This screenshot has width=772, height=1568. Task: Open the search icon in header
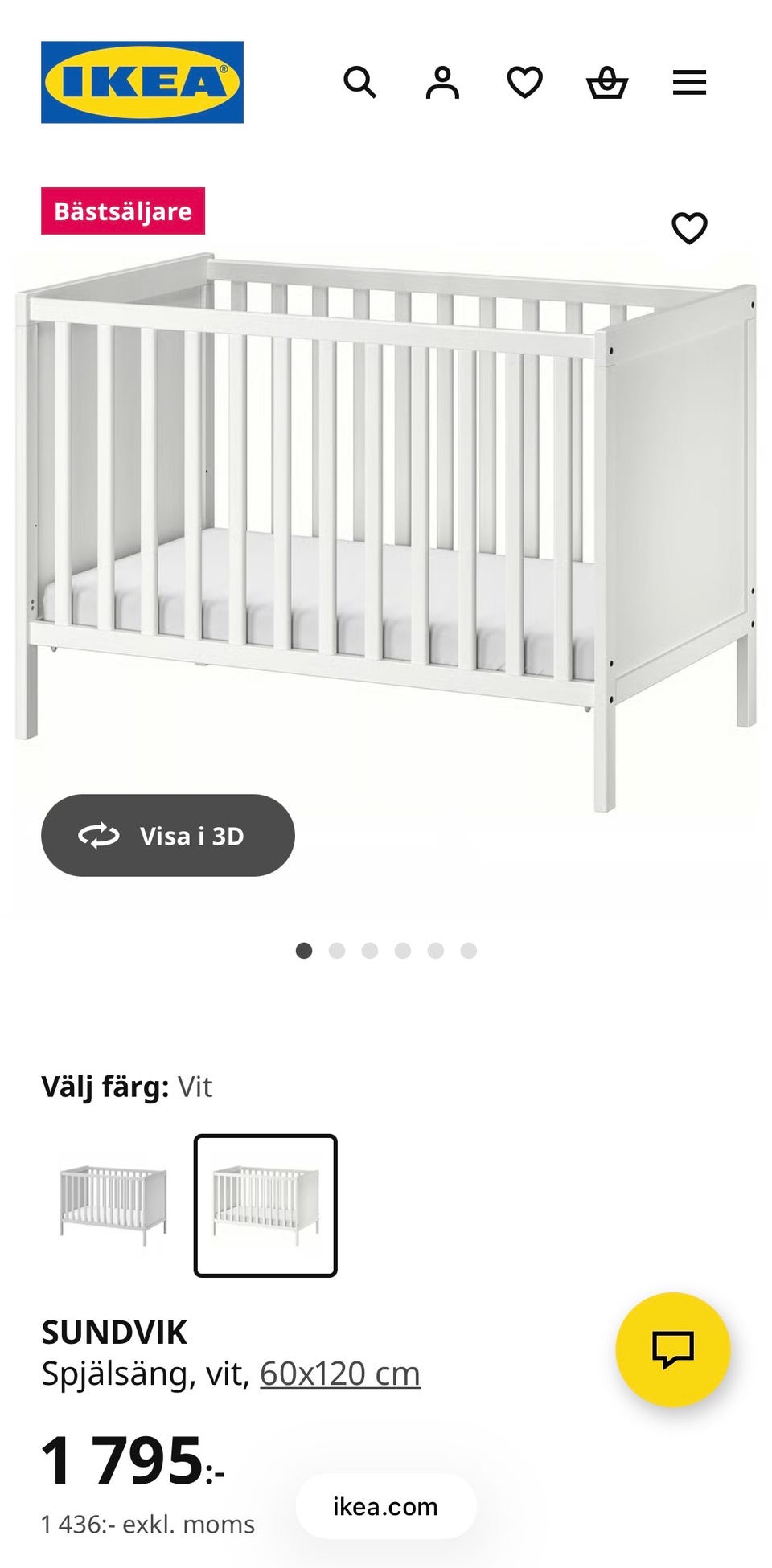pyautogui.click(x=359, y=82)
